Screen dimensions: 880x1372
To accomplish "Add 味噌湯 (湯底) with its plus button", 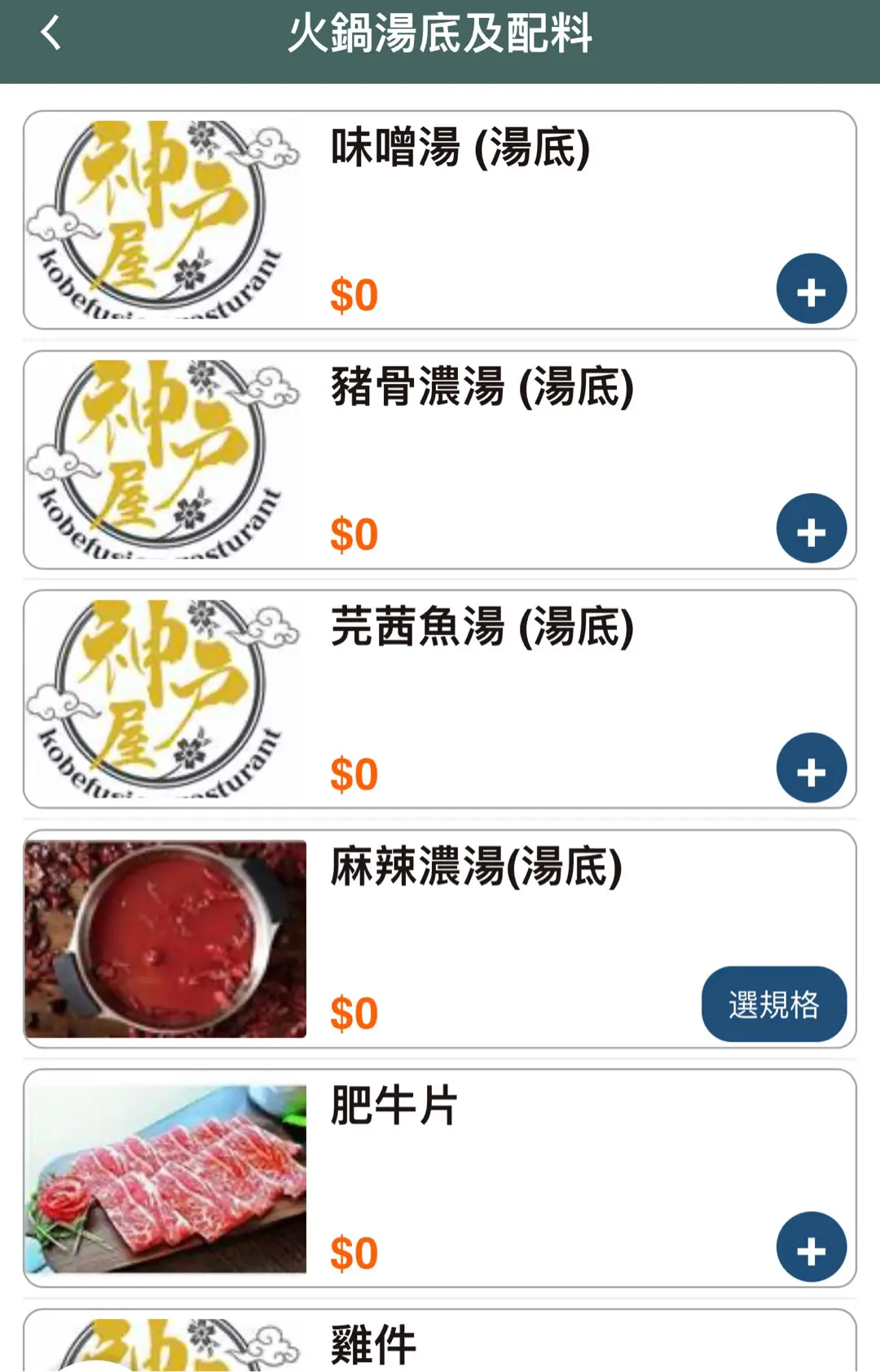I will (811, 289).
